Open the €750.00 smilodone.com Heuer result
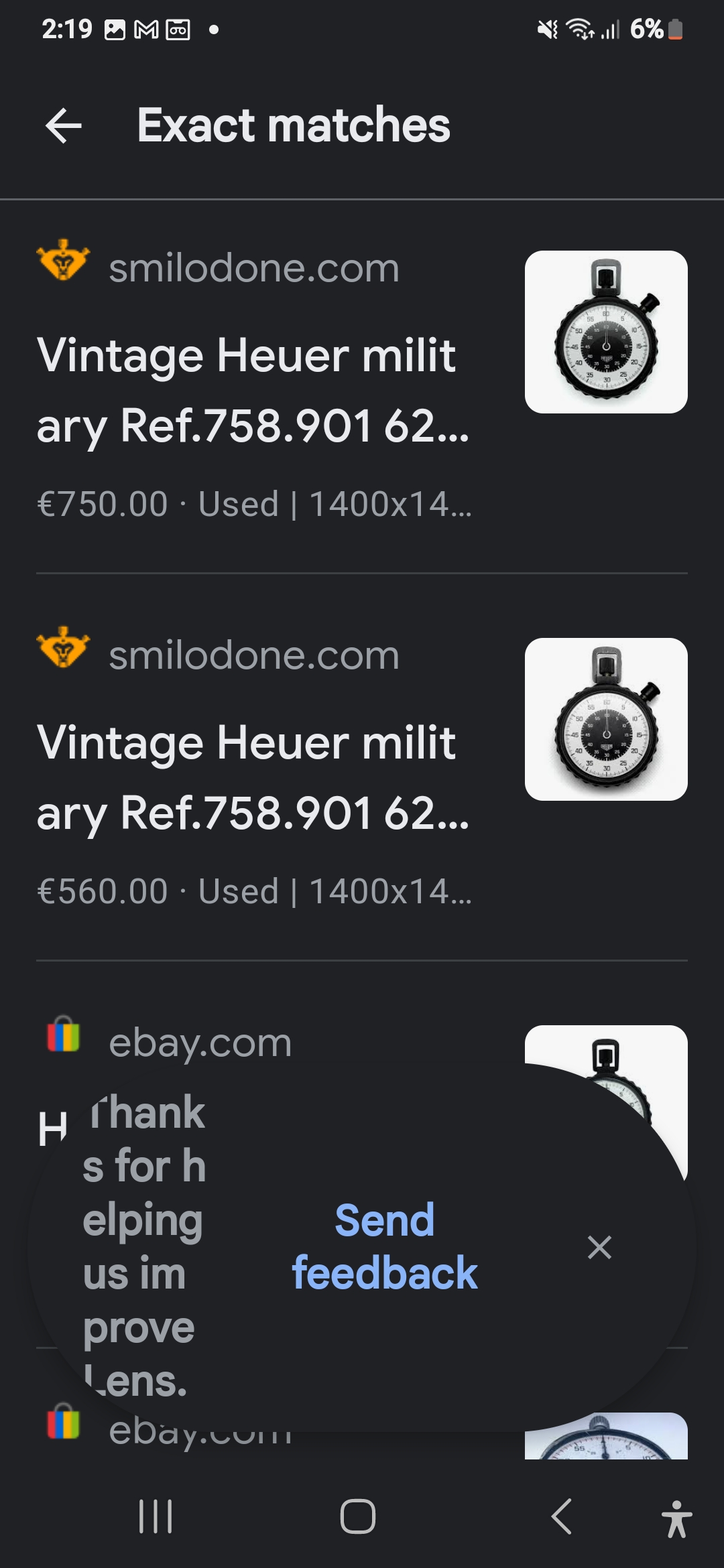The width and height of the screenshot is (724, 1568). tap(253, 389)
